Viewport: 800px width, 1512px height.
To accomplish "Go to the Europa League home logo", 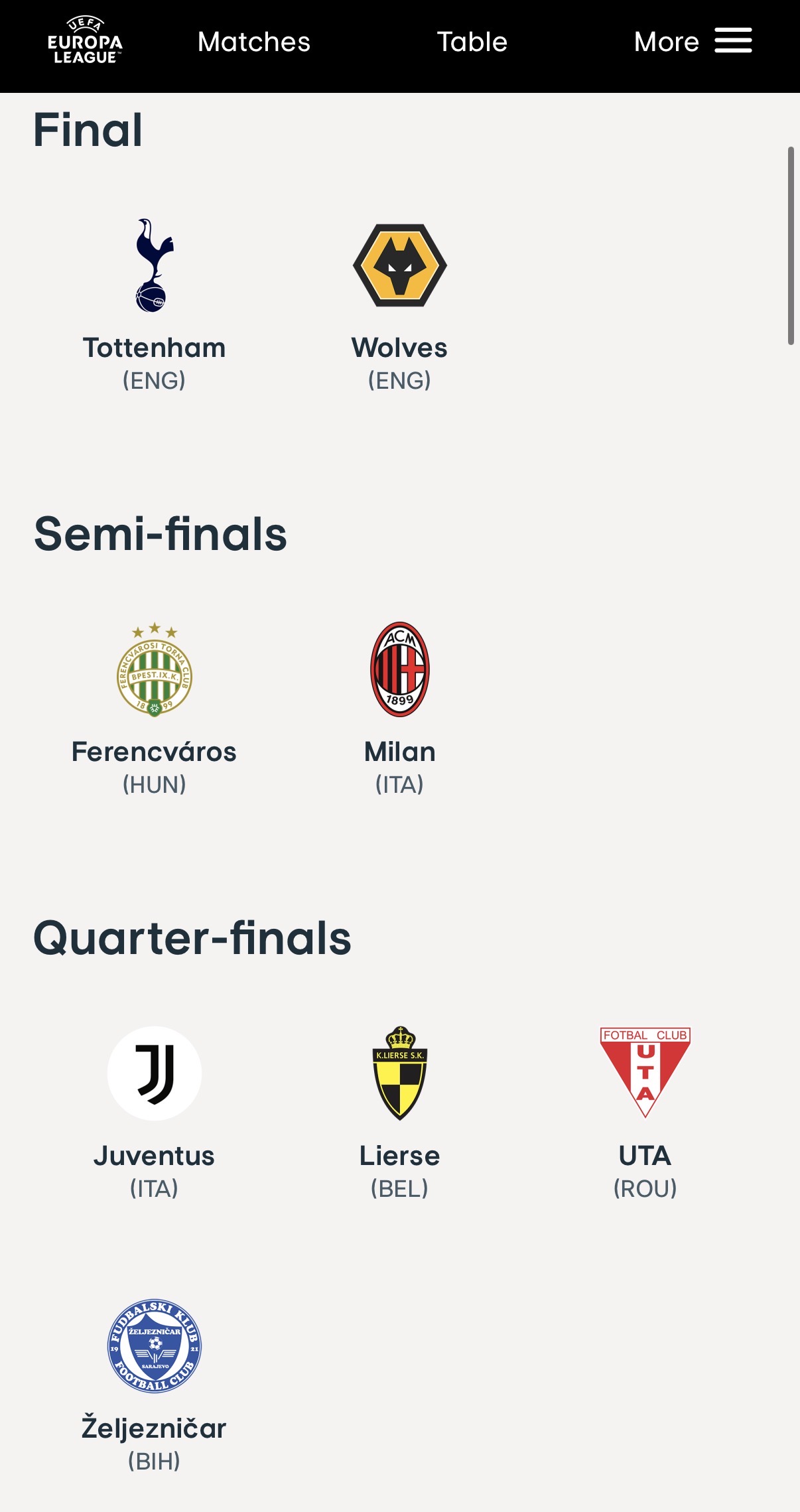I will (x=85, y=40).
